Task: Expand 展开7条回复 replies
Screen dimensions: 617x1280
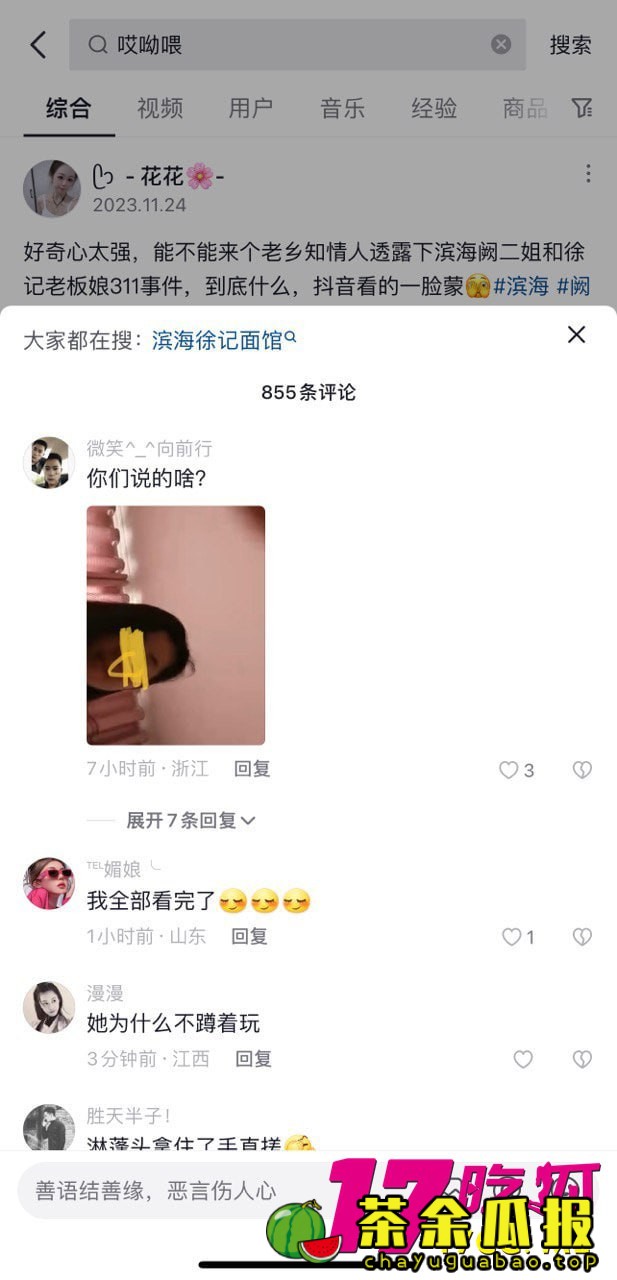Action: [x=190, y=821]
